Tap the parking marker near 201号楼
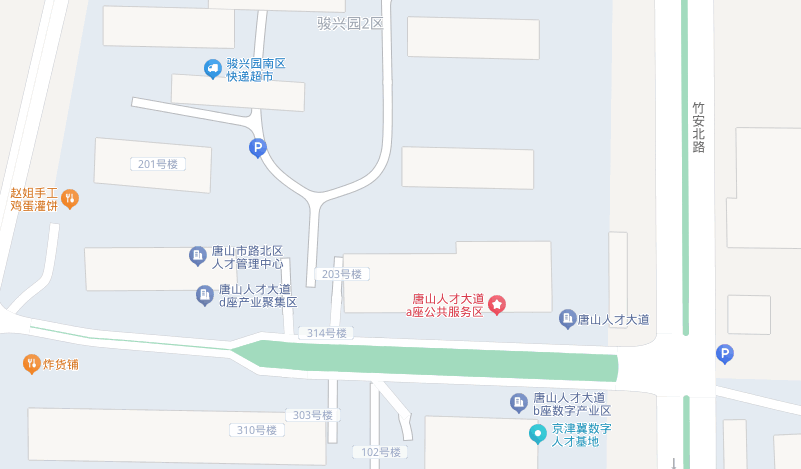This screenshot has width=801, height=469. pos(257,148)
